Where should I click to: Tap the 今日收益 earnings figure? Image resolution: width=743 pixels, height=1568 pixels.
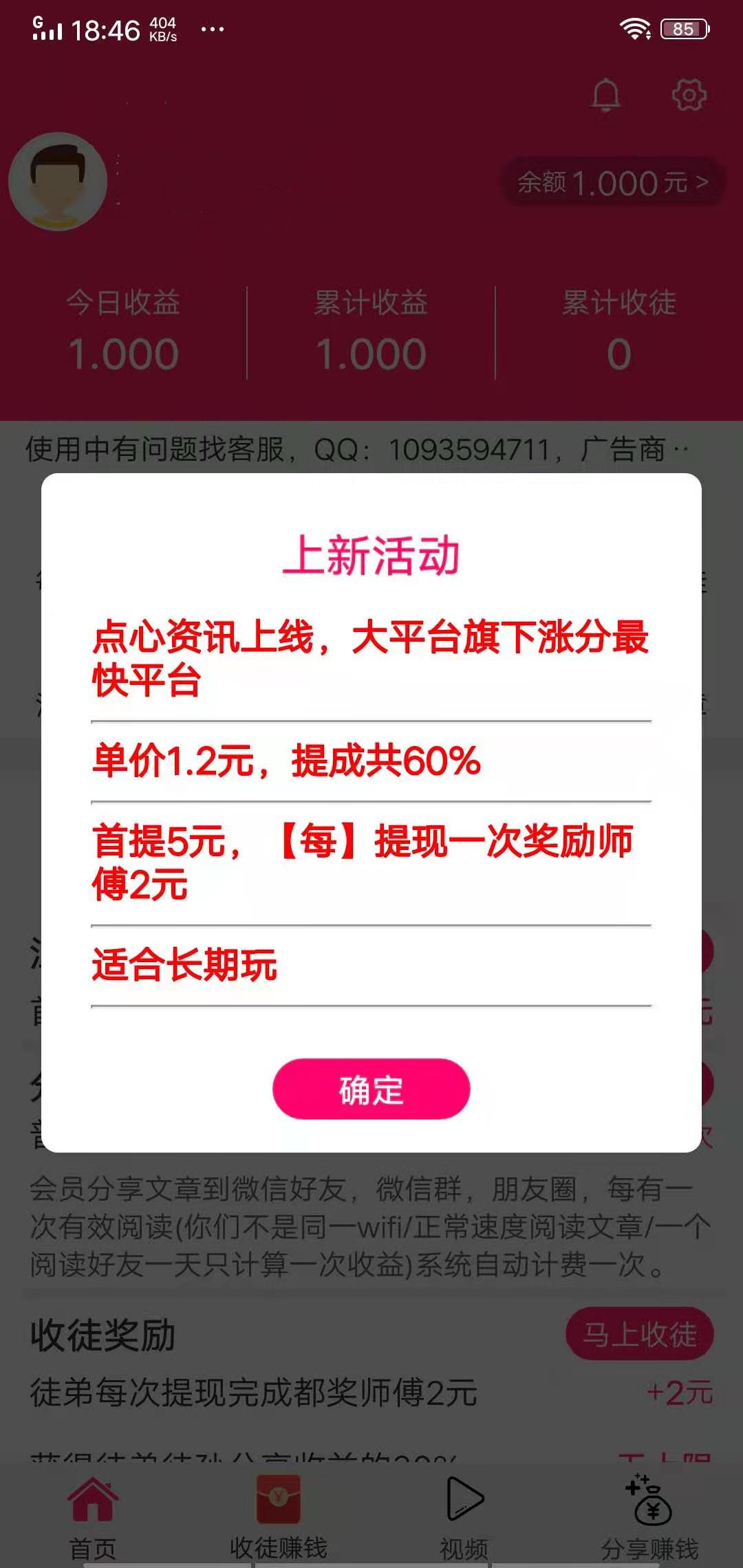tap(122, 354)
